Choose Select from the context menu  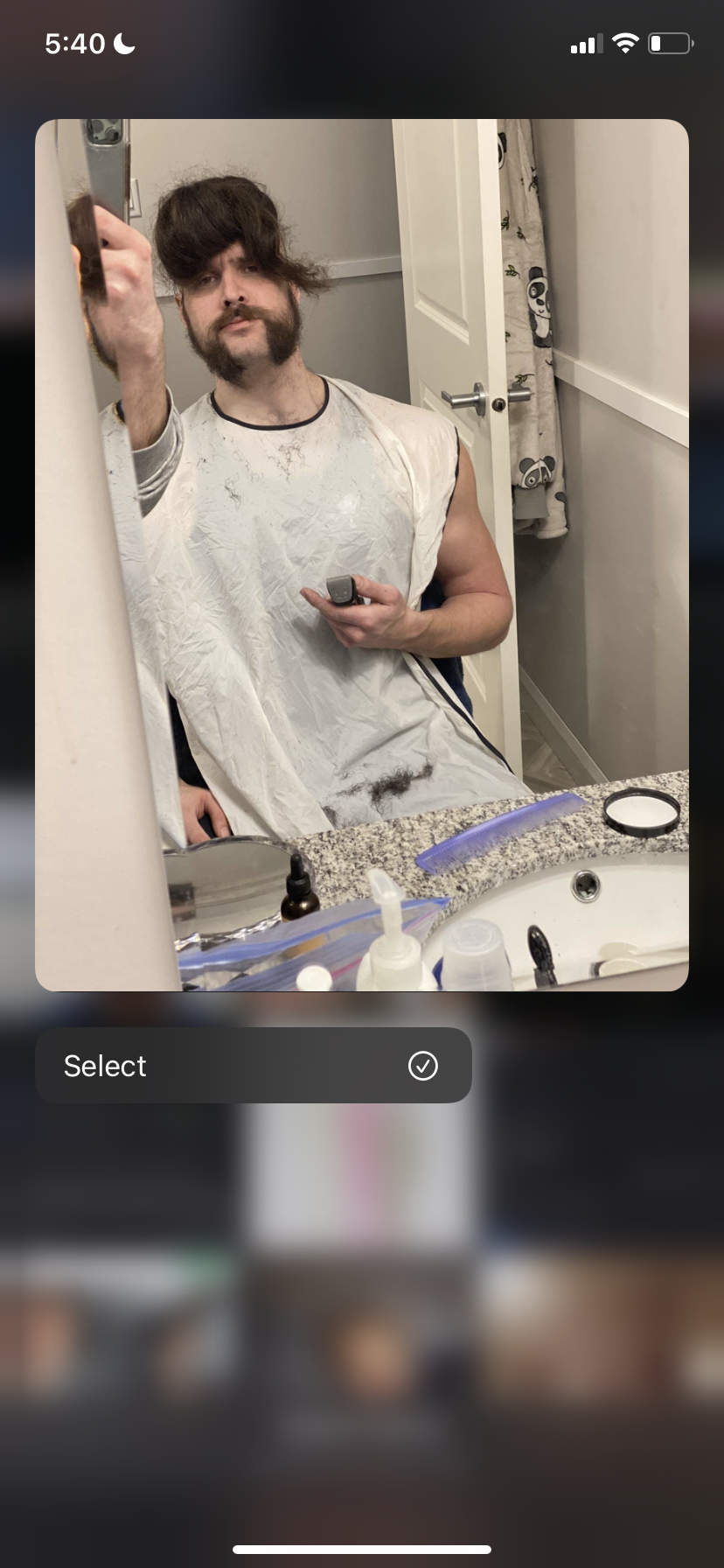point(253,1065)
